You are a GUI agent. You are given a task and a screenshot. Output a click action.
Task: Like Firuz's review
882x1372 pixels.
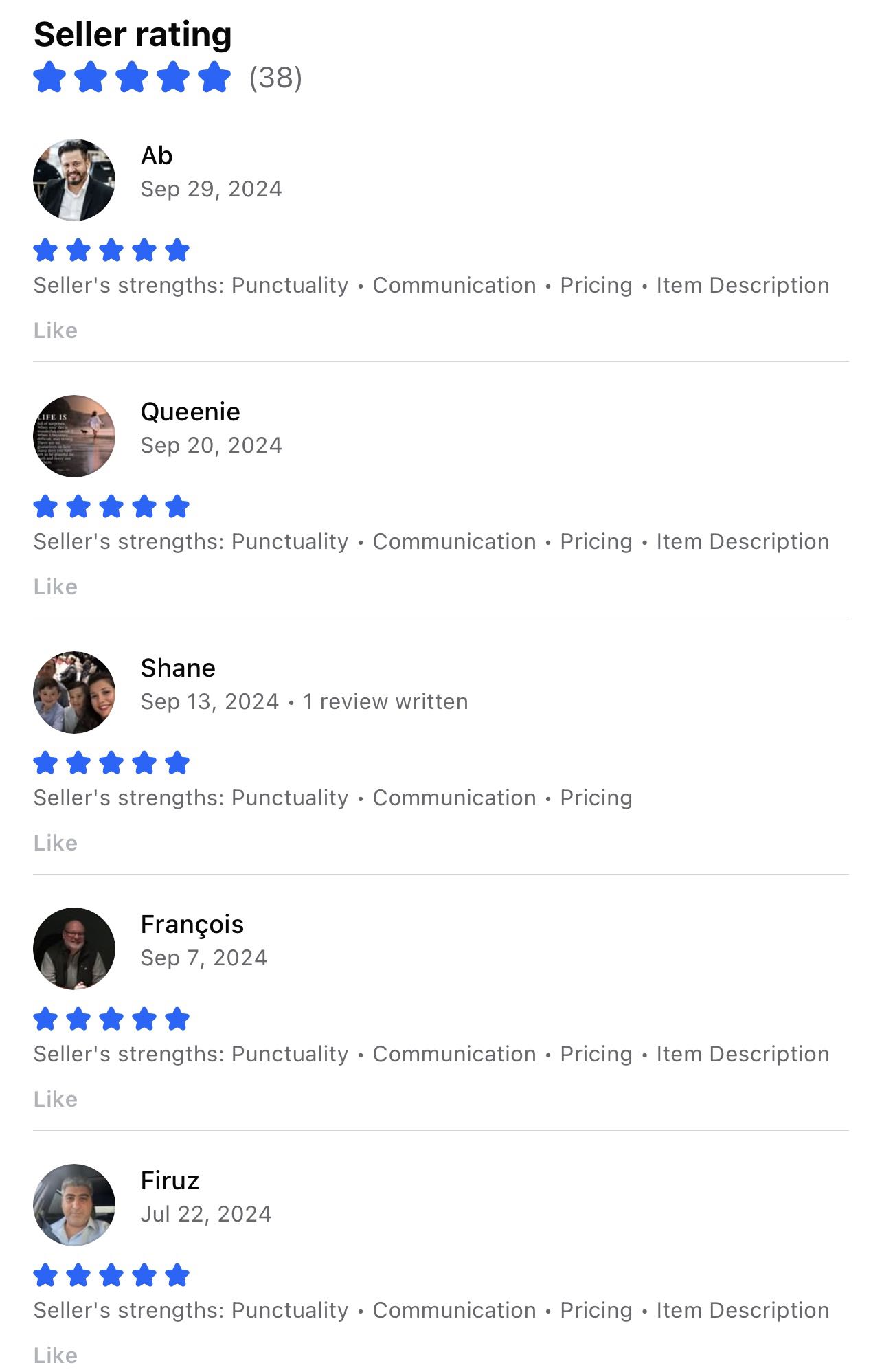point(56,1356)
